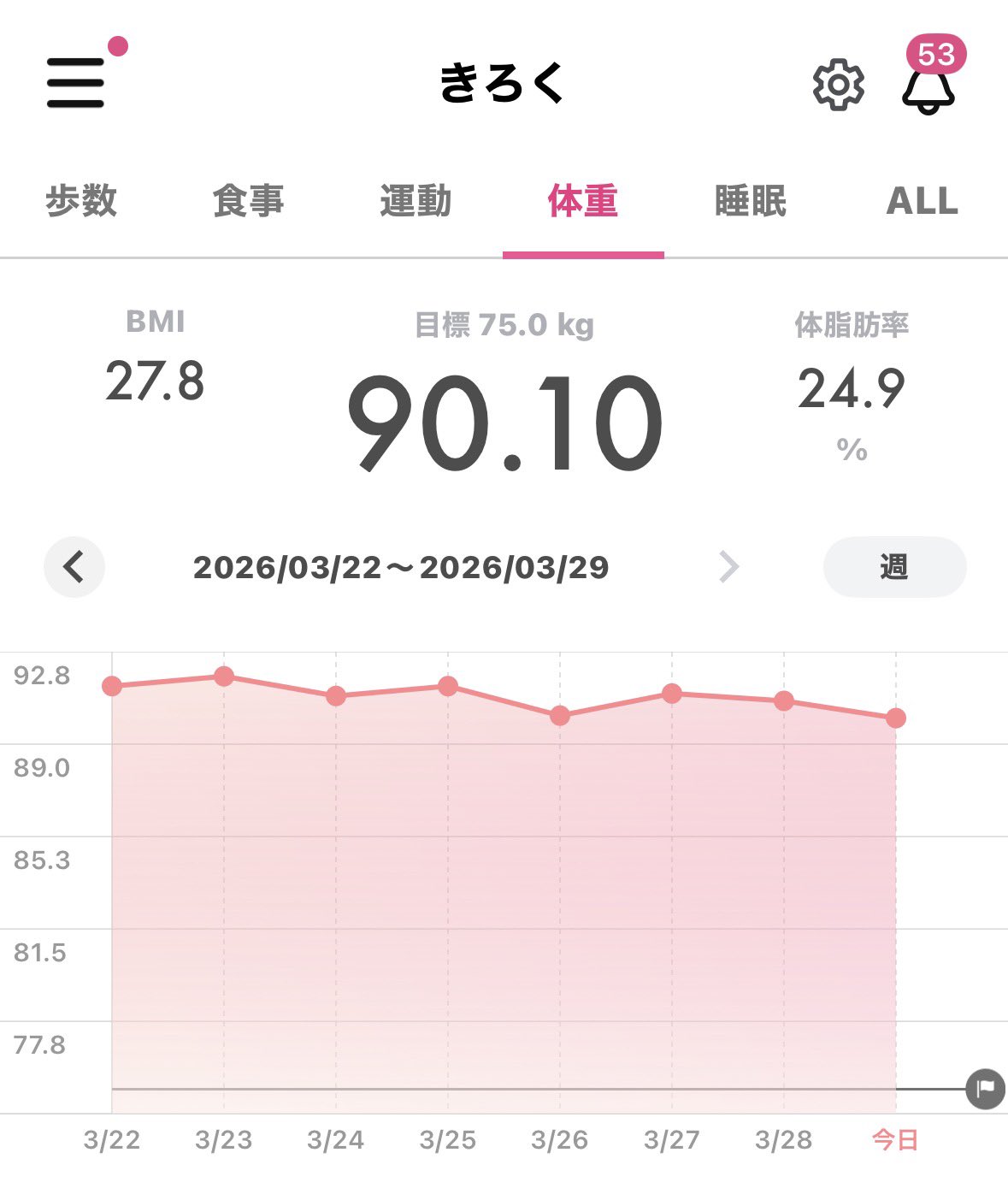Viewport: 1008px width, 1188px height.
Task: Go to the next week
Action: pyautogui.click(x=728, y=566)
